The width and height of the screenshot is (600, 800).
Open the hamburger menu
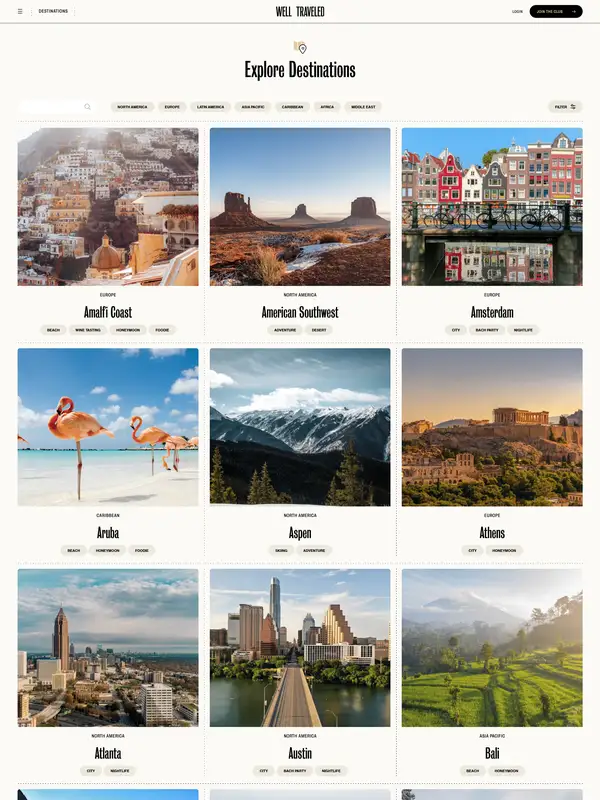(20, 12)
